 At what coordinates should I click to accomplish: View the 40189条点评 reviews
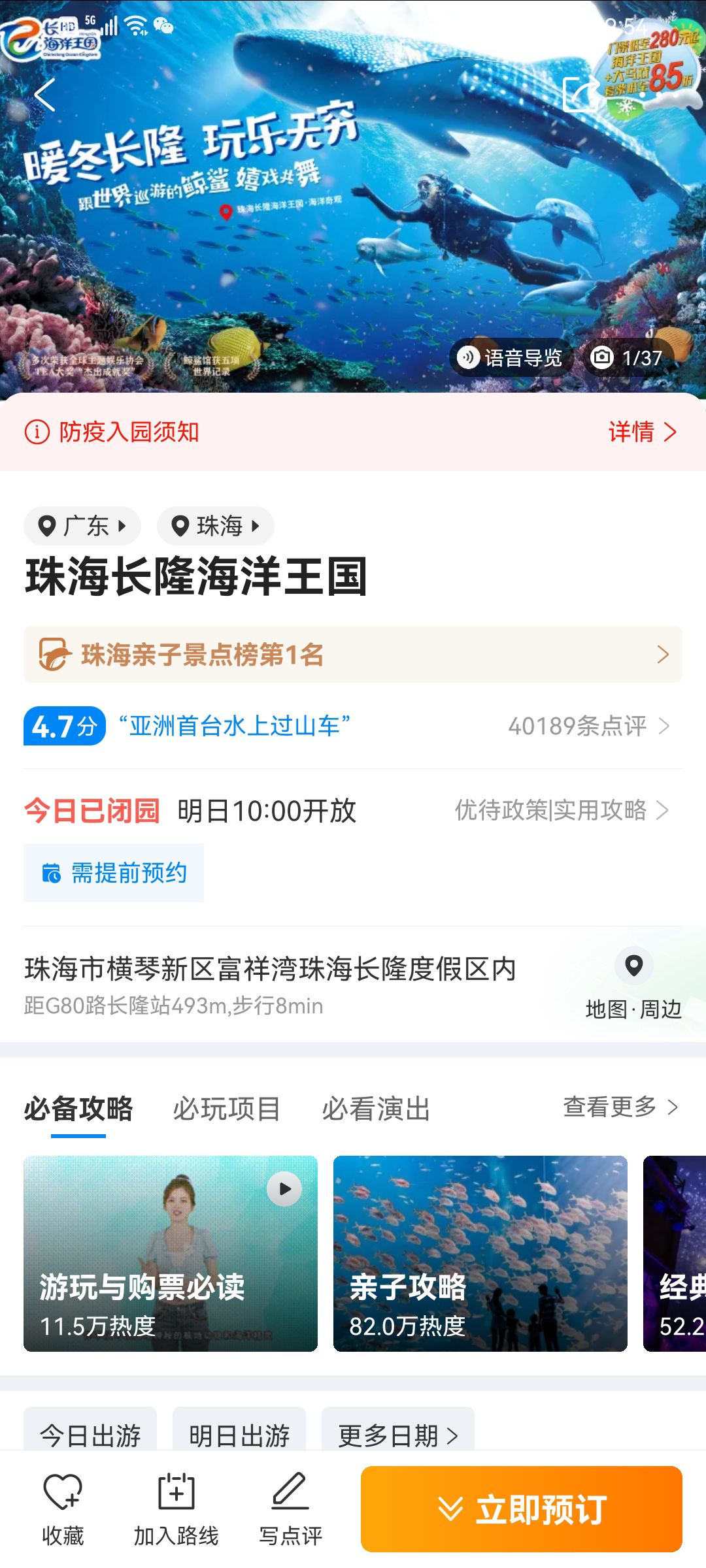pos(588,726)
